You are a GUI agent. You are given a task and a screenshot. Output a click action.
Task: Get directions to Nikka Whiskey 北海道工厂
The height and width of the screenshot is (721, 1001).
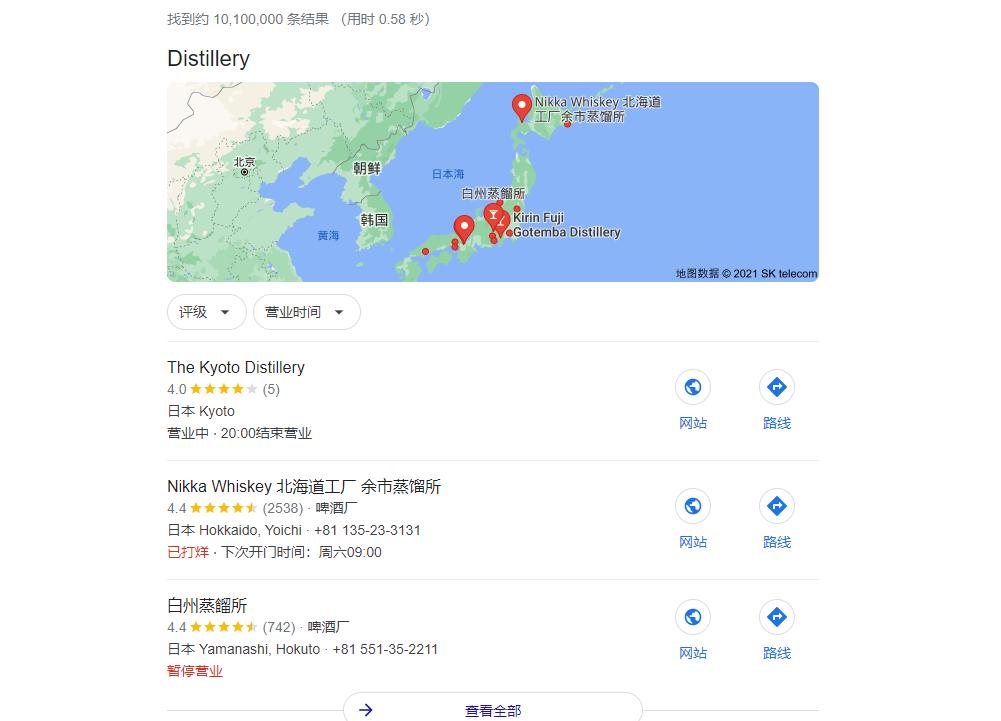(x=777, y=517)
